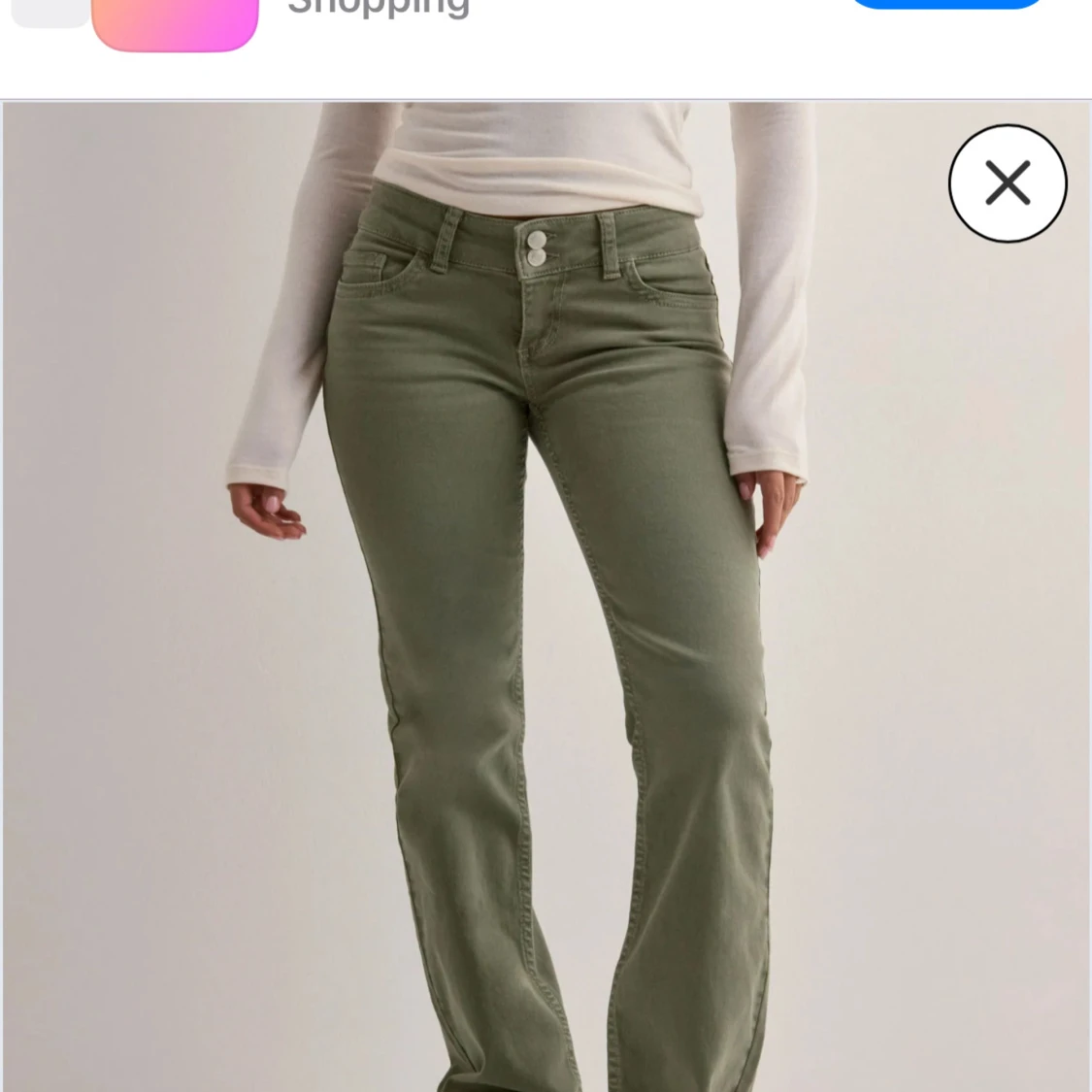Open the green low-waist jeans product photo
Viewport: 1092px width, 1092px height.
click(546, 597)
